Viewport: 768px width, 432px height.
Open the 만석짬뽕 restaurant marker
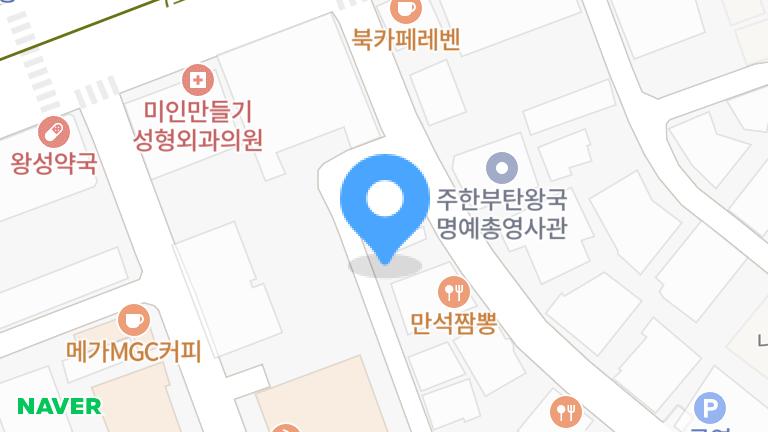coord(453,293)
